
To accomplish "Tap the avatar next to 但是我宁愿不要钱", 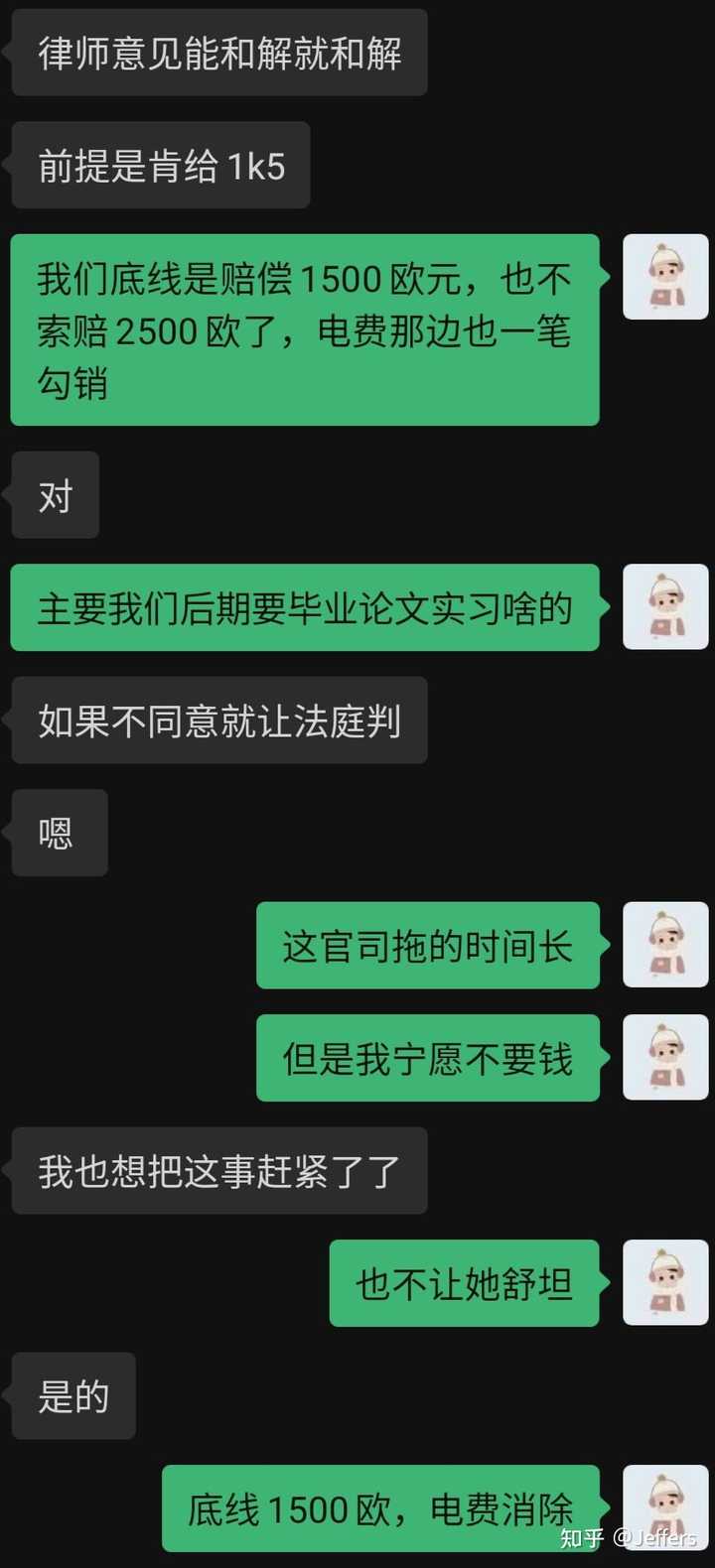I will pos(665,1057).
